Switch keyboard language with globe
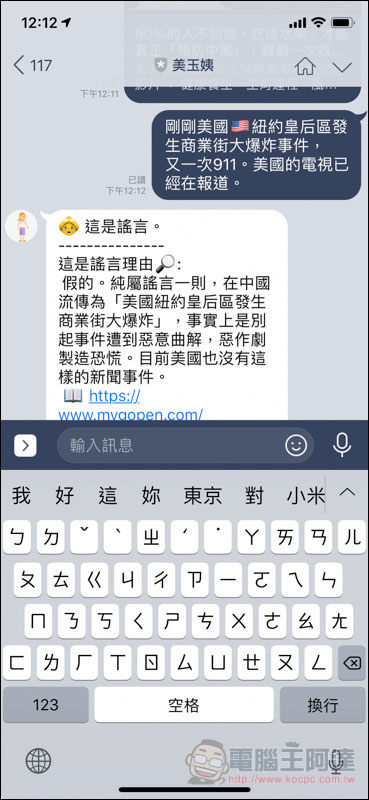Screen dimensions: 369x800 (x=38, y=761)
